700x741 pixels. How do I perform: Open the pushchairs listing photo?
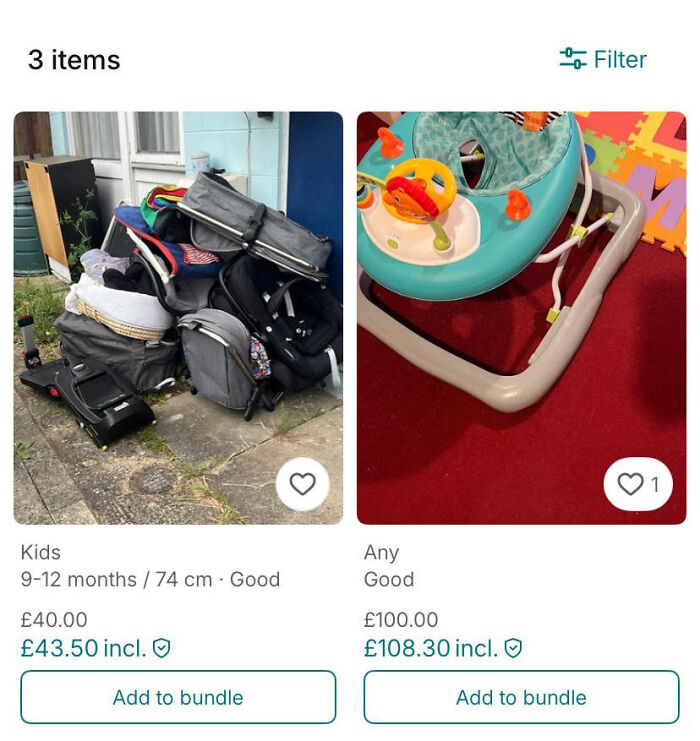pos(178,300)
